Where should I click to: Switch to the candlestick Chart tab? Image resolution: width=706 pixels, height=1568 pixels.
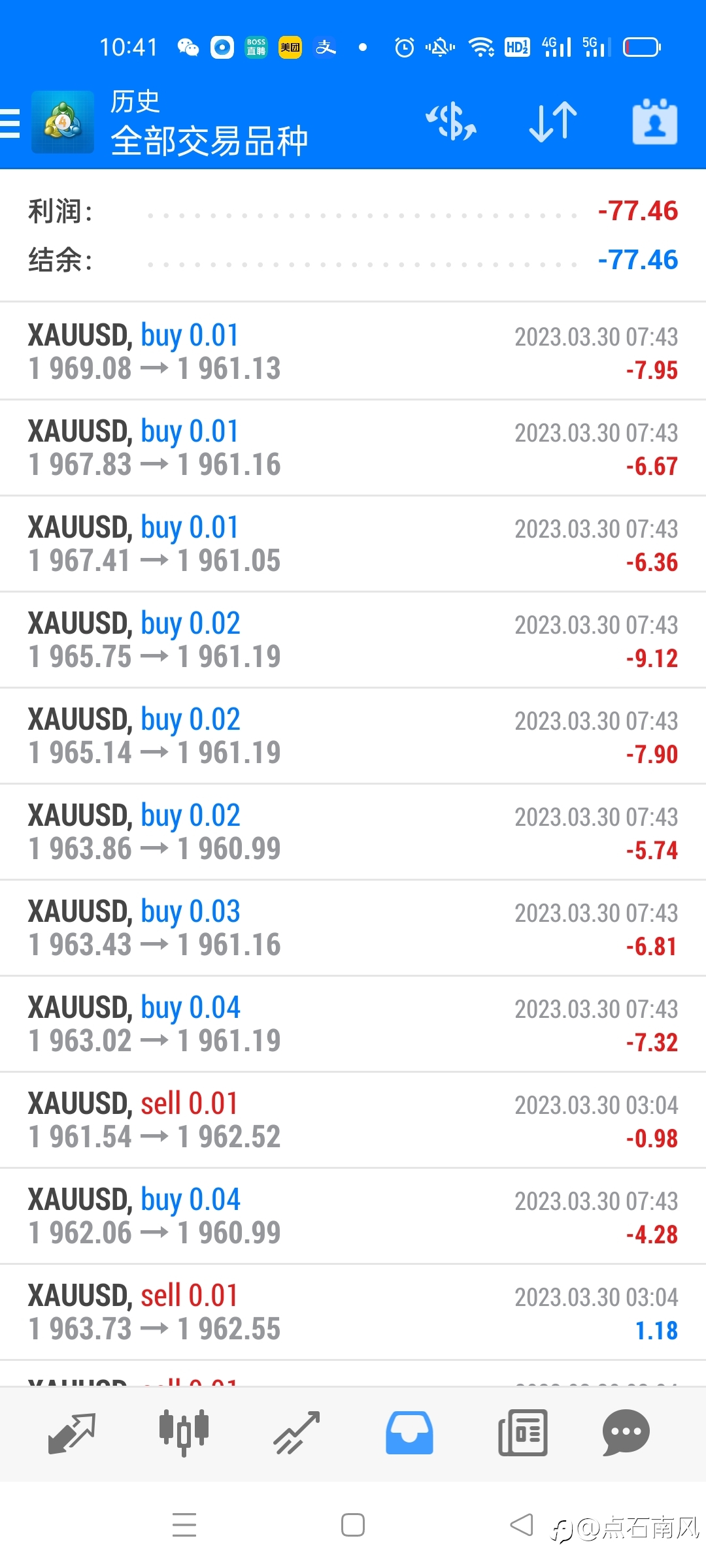point(184,1432)
